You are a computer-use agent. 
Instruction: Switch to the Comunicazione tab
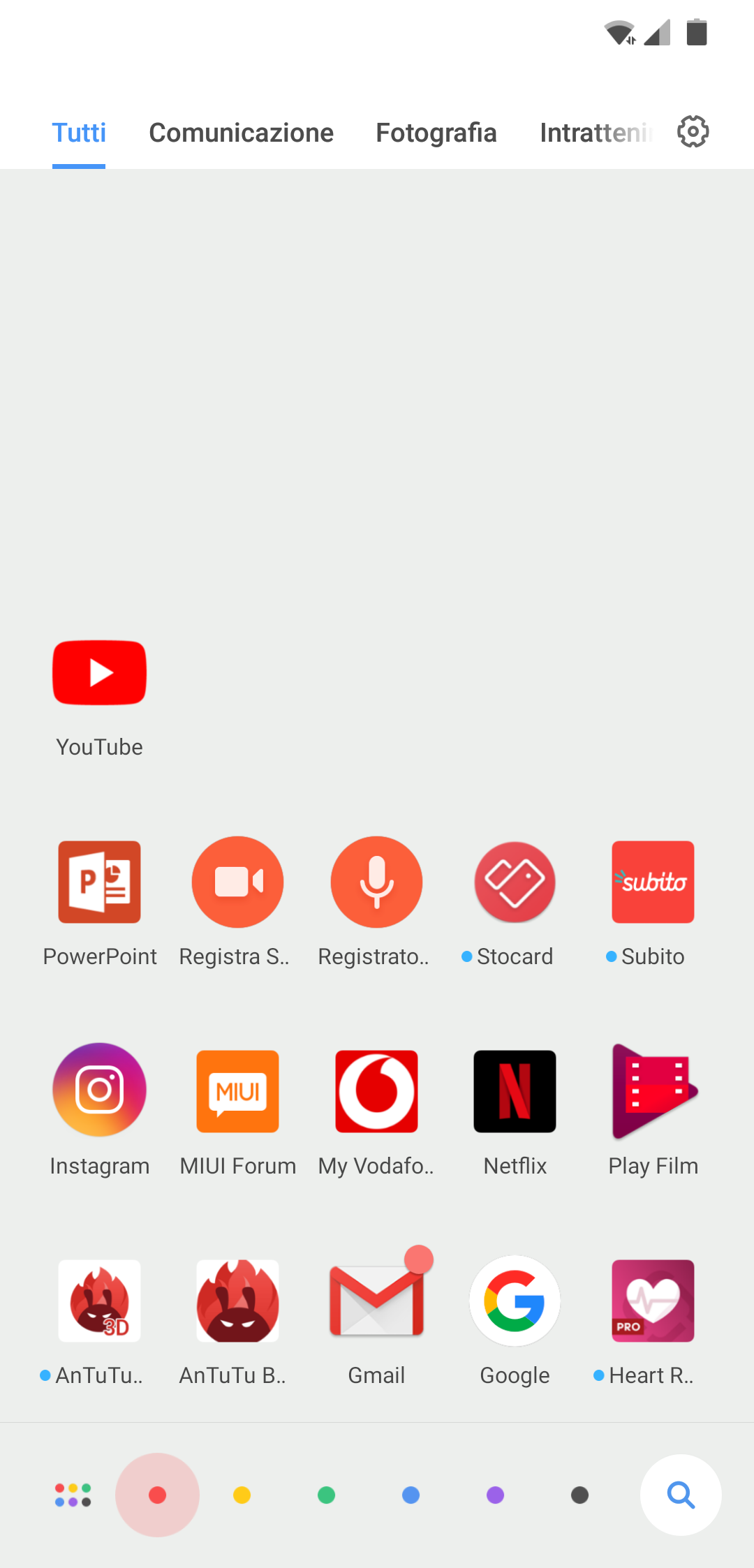click(241, 133)
